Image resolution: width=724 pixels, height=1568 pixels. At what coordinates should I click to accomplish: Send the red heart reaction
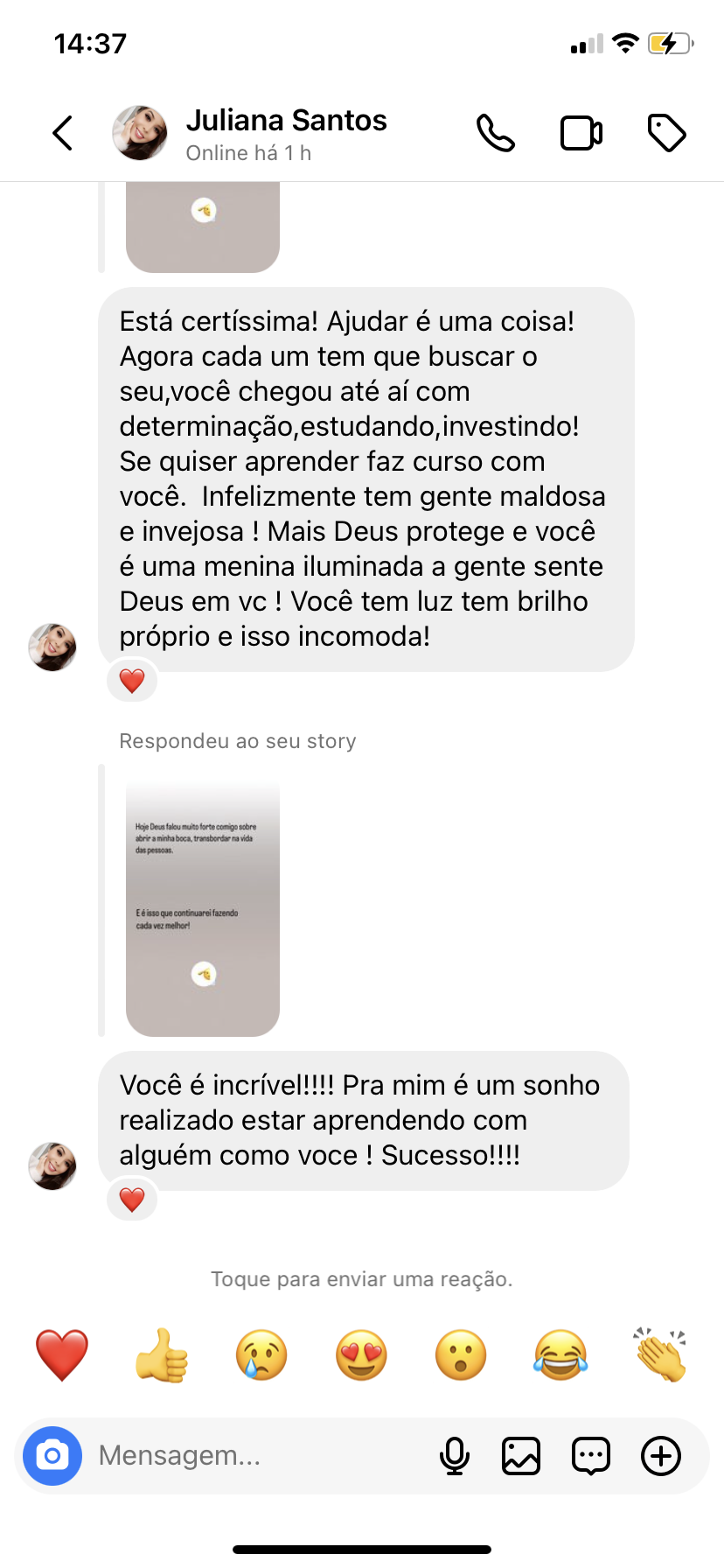pos(62,1355)
